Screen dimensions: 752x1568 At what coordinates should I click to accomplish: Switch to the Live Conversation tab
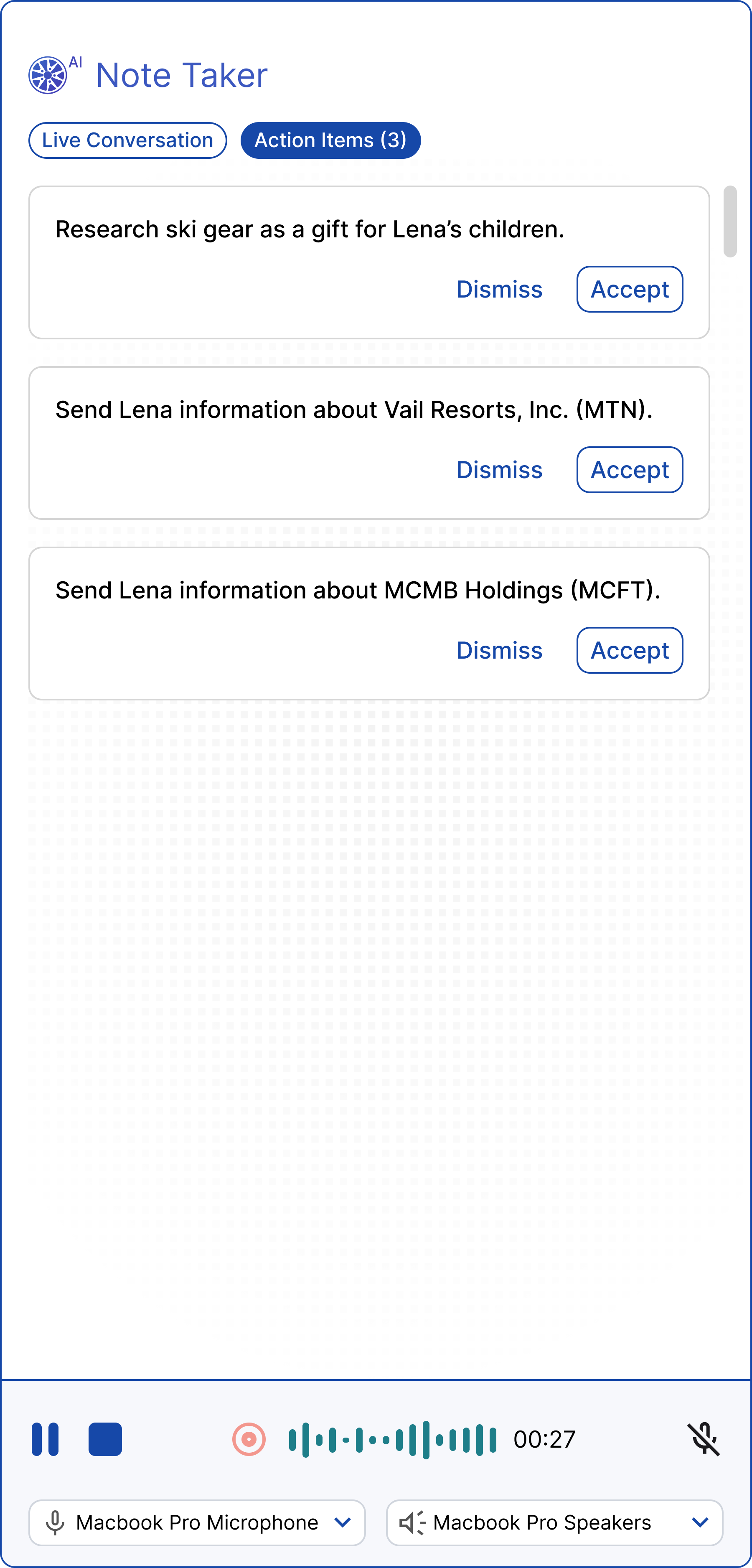[128, 140]
